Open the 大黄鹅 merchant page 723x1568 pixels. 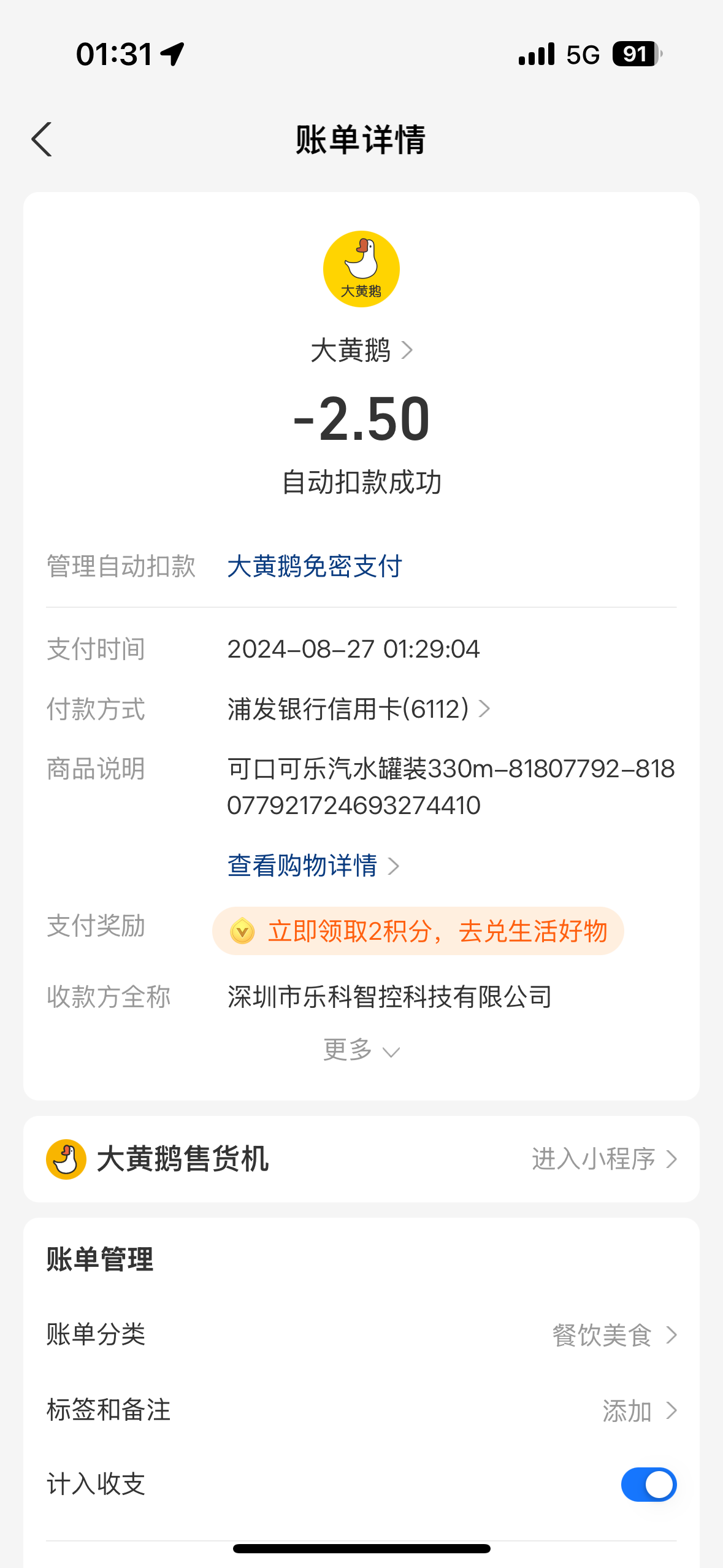coord(361,350)
